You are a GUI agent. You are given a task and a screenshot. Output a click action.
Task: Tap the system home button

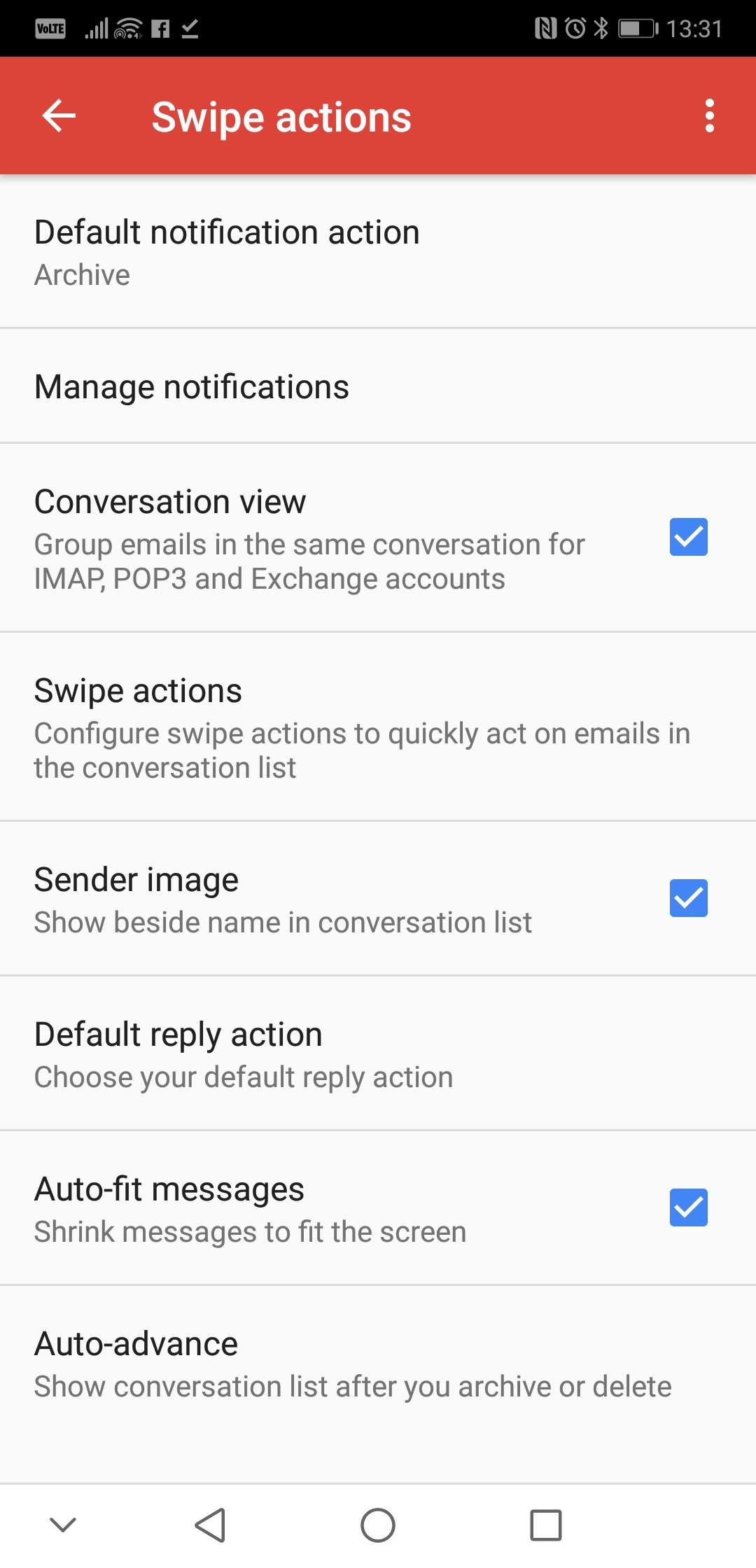378,1525
